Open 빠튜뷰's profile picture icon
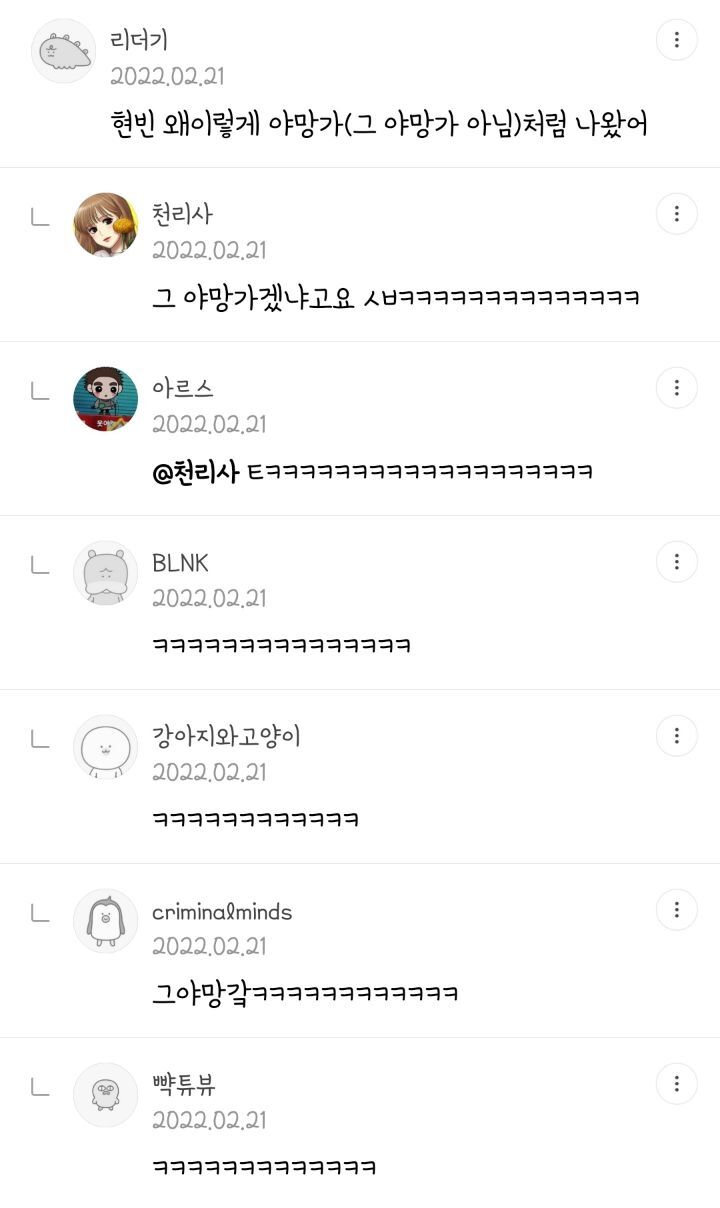This screenshot has height=1208, width=720. (105, 1095)
